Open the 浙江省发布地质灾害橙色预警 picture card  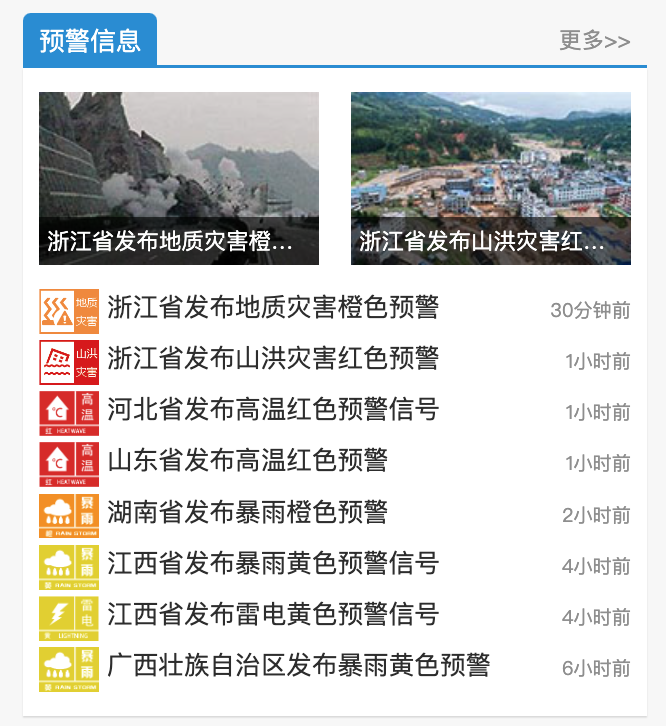coord(179,178)
